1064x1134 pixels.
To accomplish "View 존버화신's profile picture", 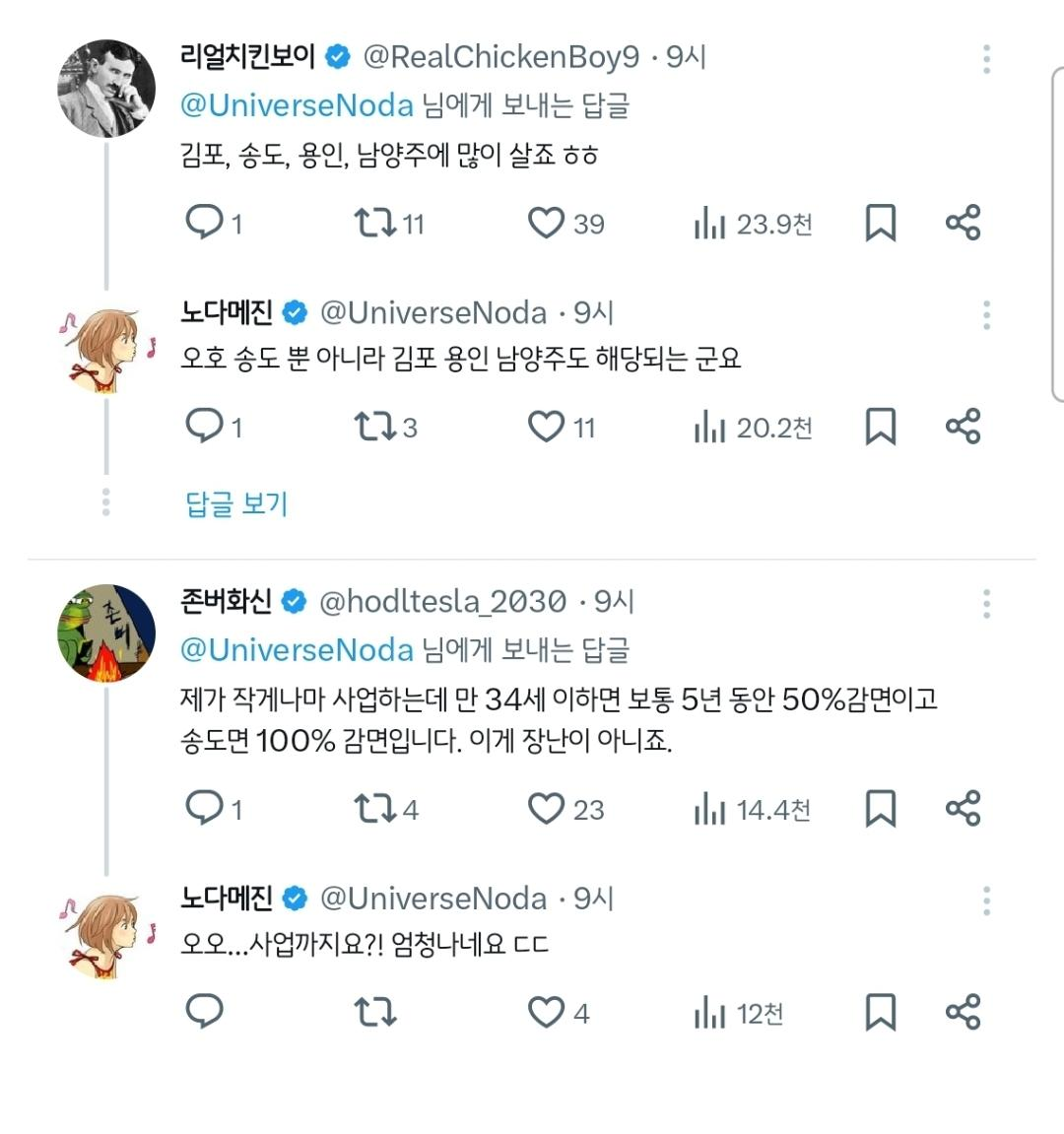I will pyautogui.click(x=106, y=634).
